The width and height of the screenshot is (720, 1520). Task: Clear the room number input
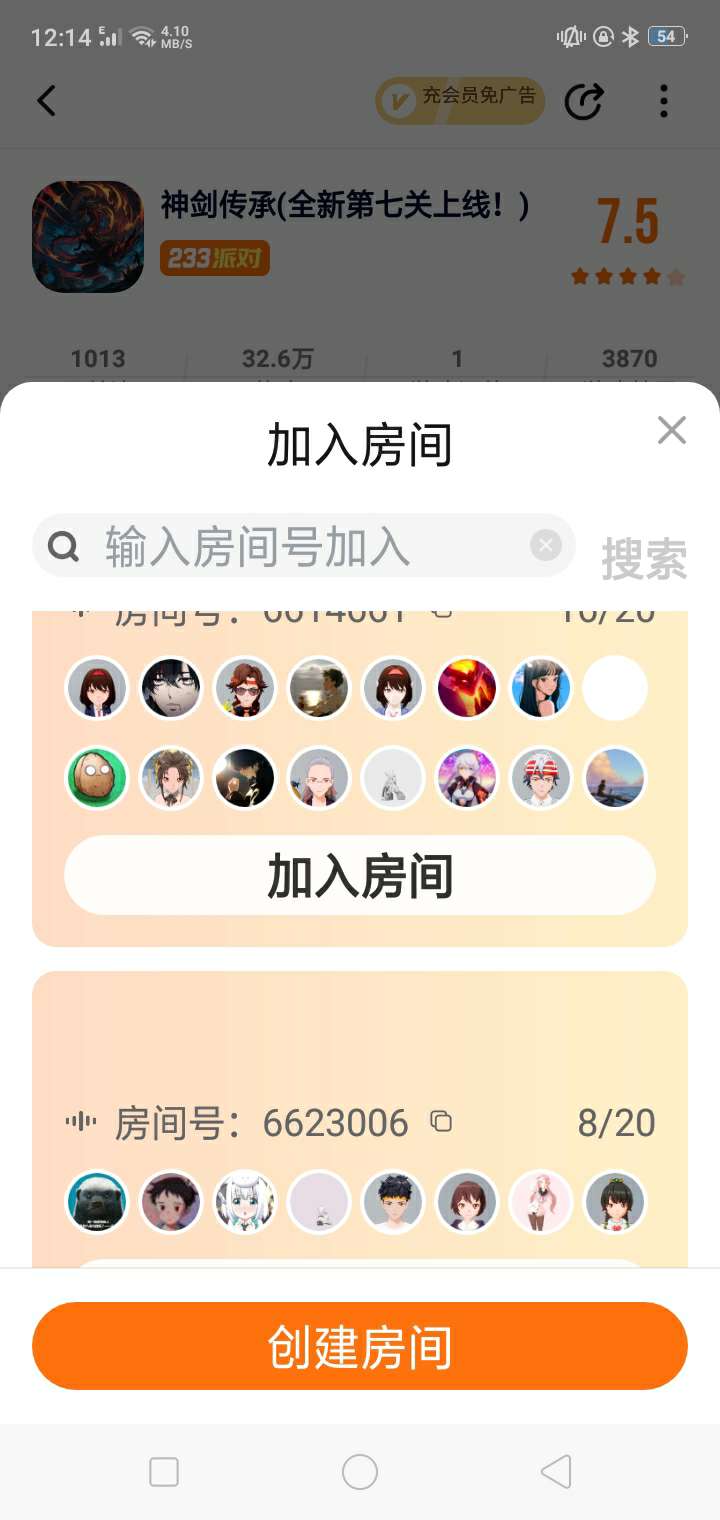click(x=545, y=545)
